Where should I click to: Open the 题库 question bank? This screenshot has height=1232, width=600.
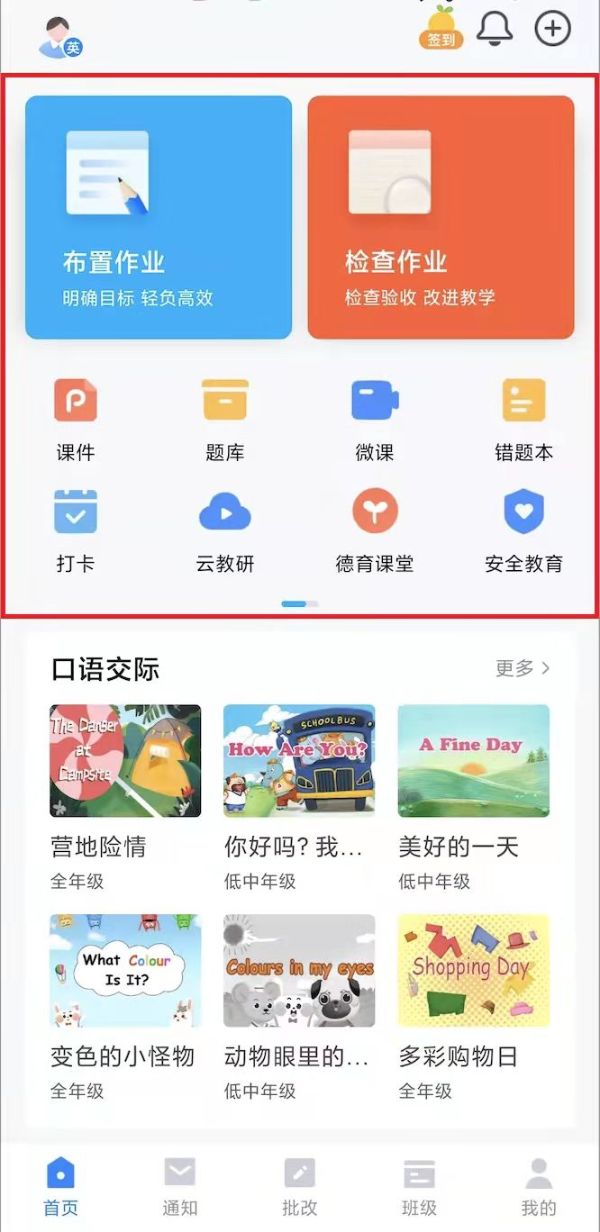(225, 418)
